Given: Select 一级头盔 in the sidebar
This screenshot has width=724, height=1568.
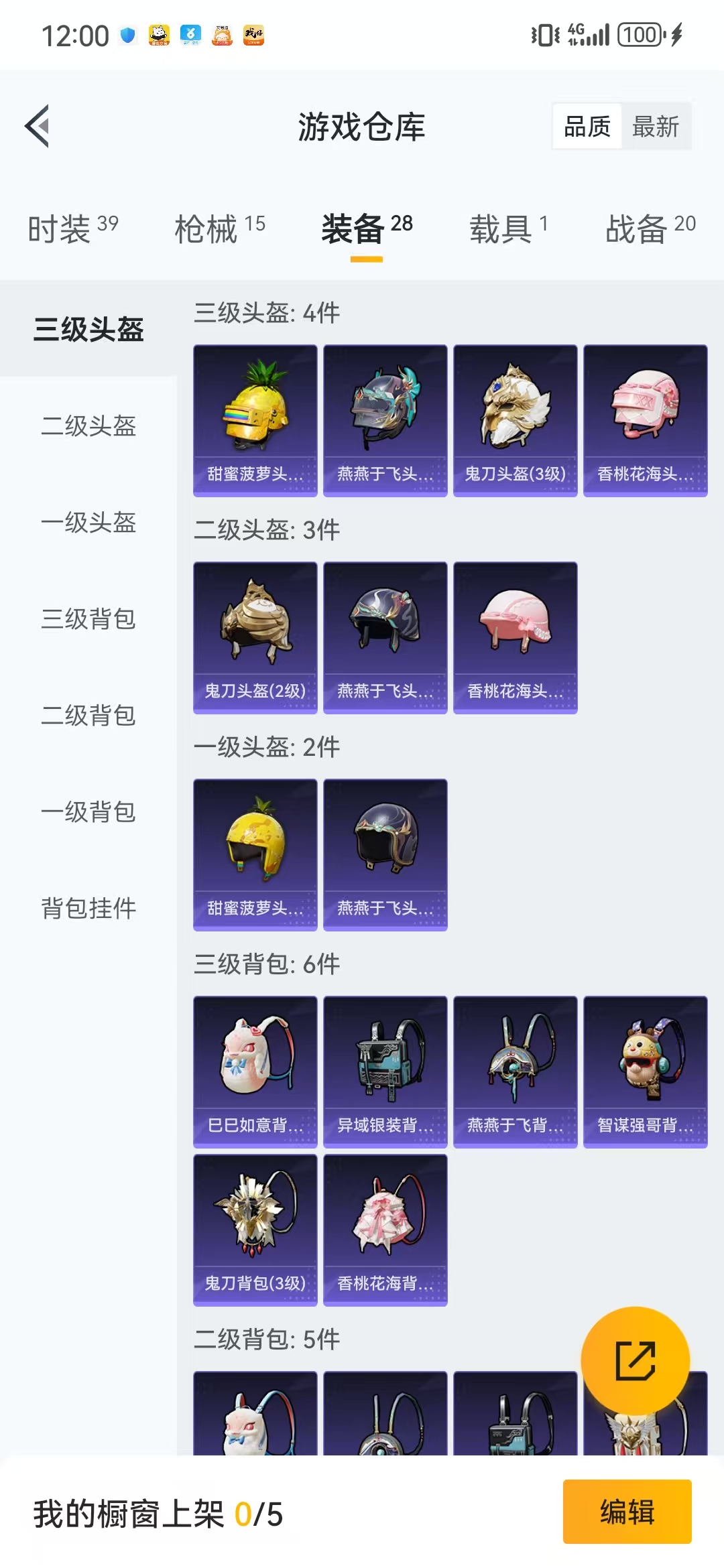Looking at the screenshot, I should pyautogui.click(x=88, y=523).
